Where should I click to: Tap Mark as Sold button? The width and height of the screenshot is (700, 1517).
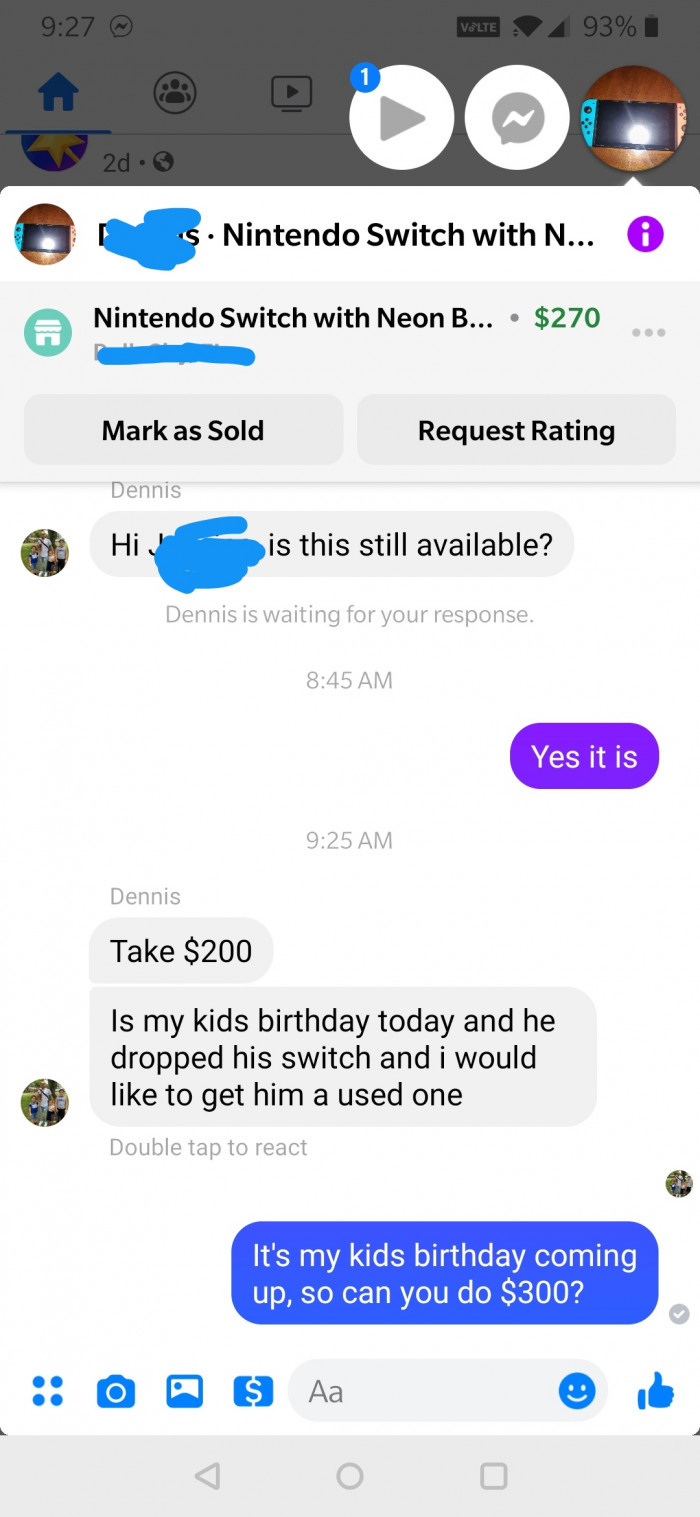(183, 430)
